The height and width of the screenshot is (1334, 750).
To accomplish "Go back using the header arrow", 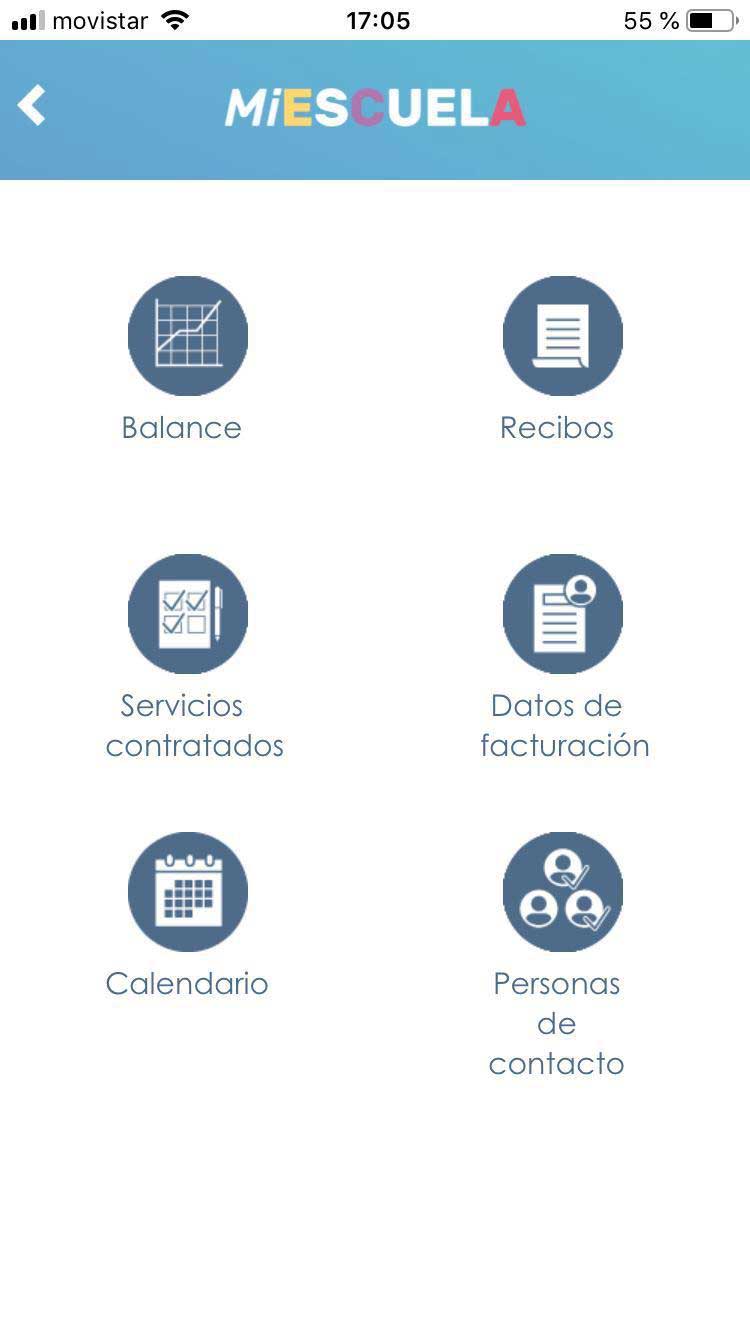I will tap(32, 105).
